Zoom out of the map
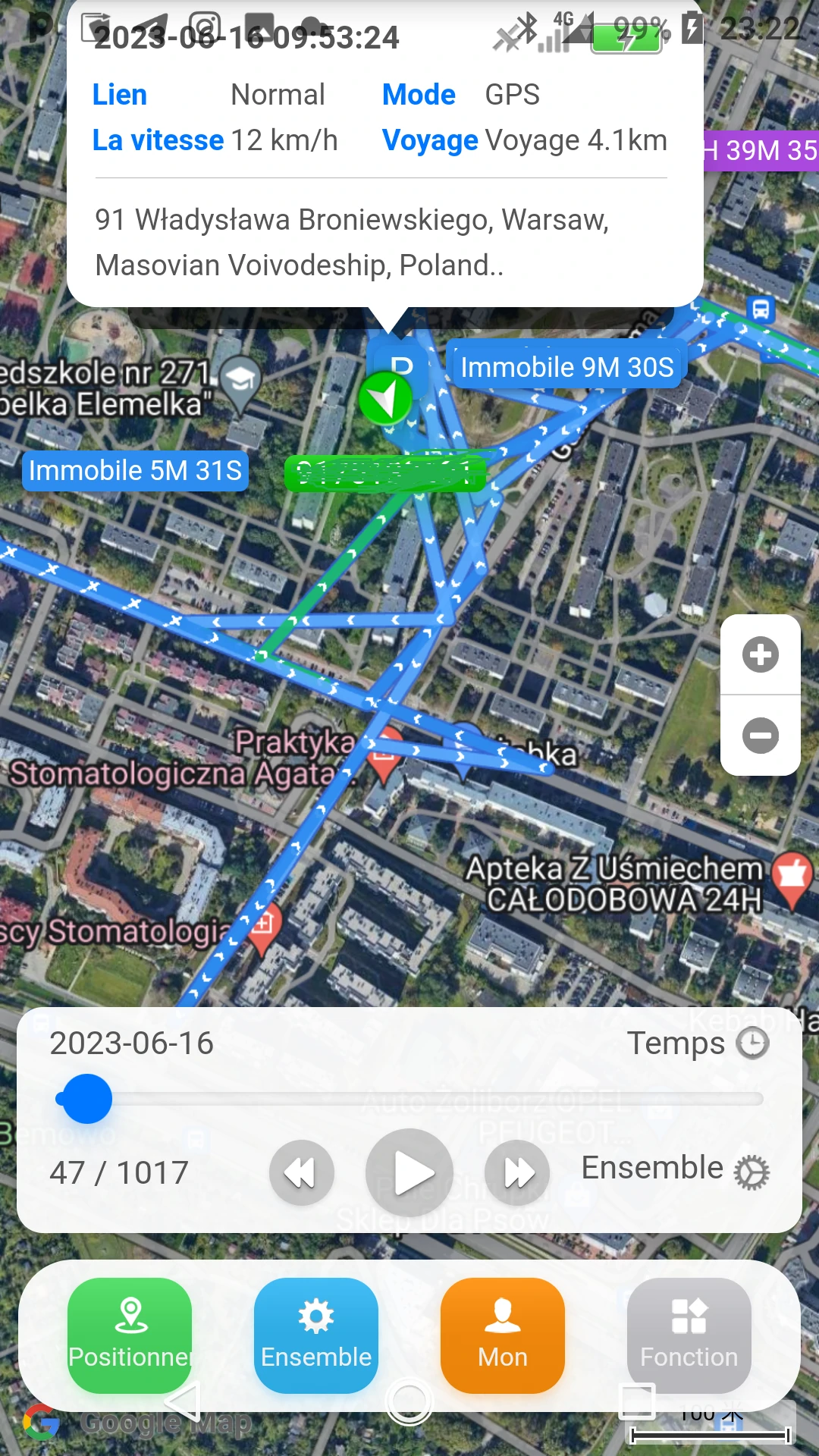 (761, 736)
